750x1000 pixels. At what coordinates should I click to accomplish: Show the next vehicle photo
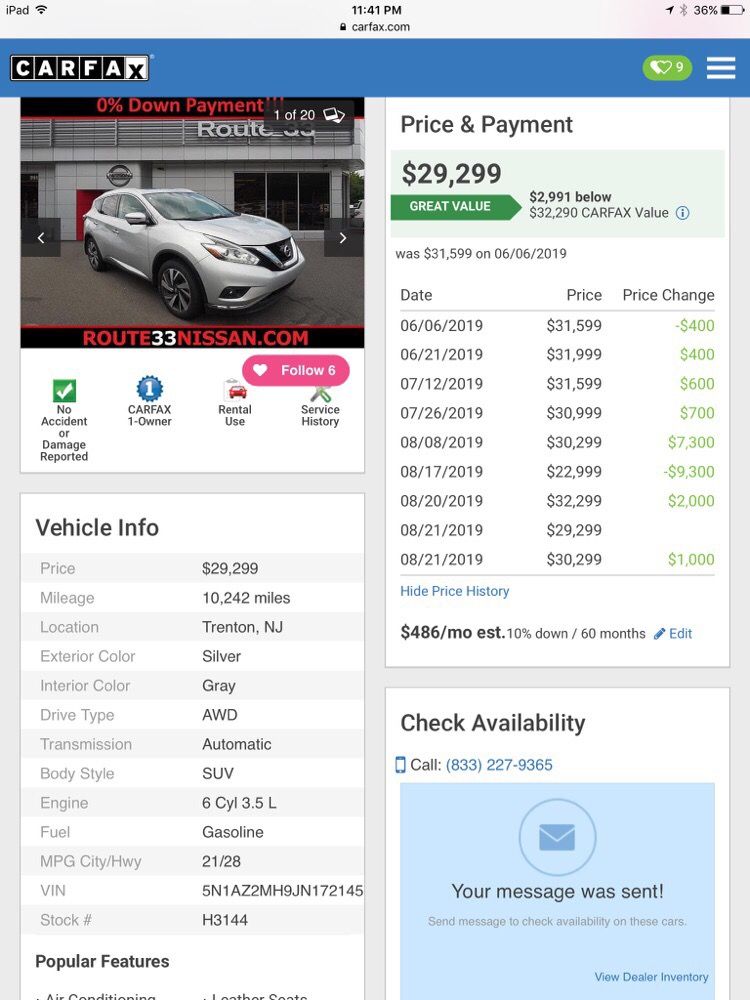point(342,238)
